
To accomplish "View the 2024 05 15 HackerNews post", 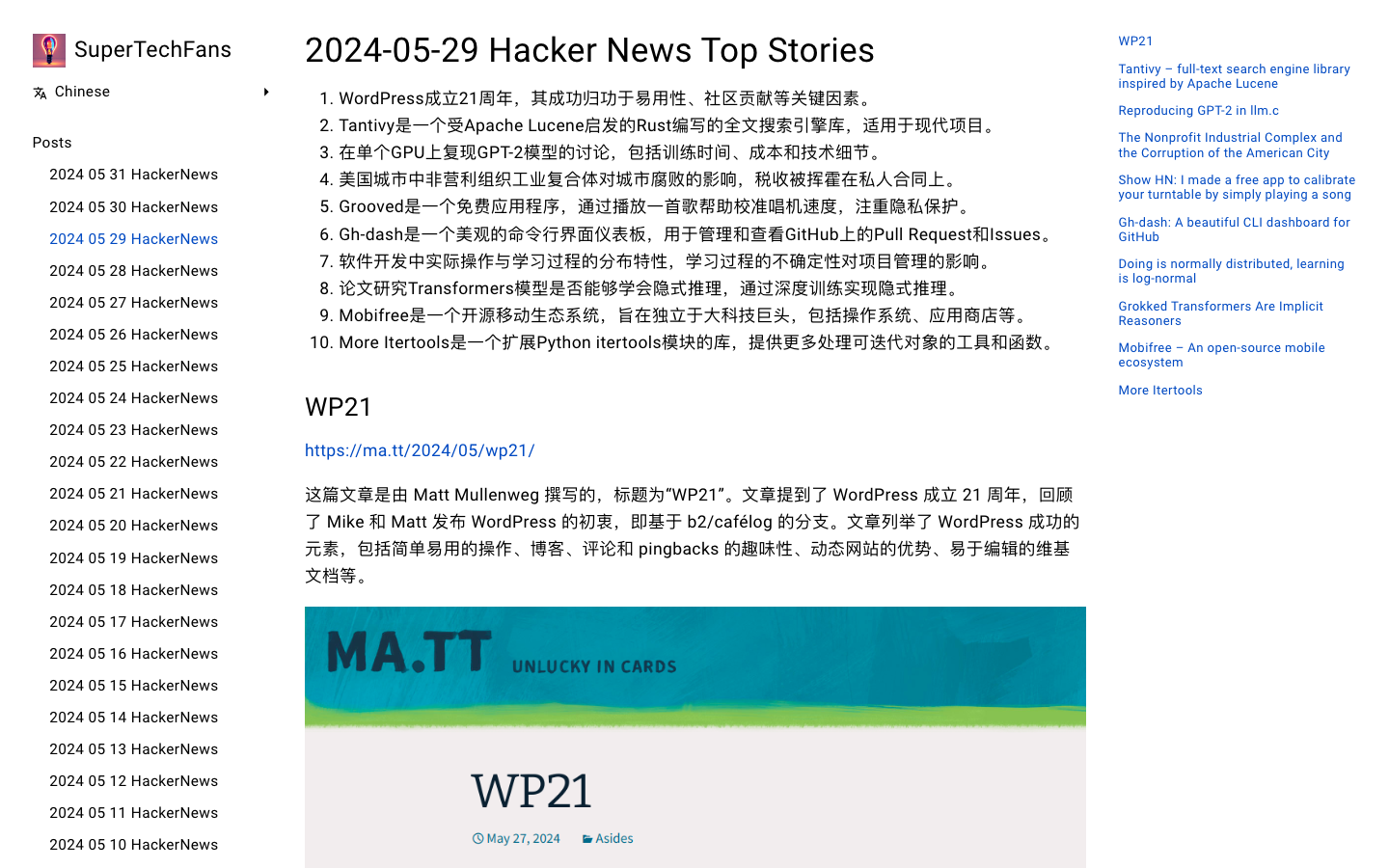I will [133, 686].
